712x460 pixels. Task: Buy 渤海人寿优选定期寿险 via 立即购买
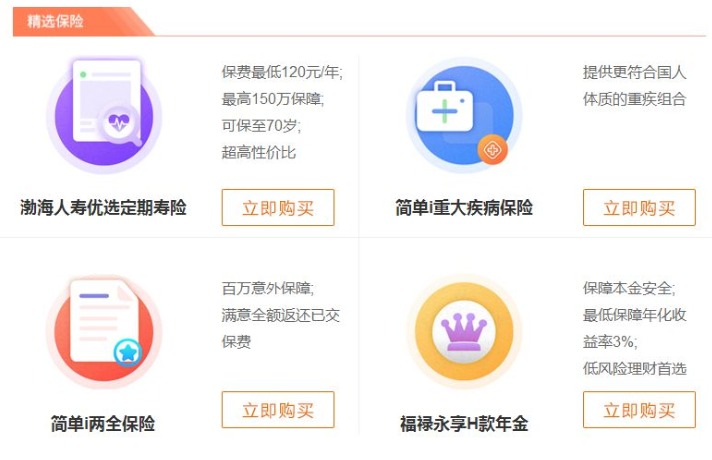(277, 208)
